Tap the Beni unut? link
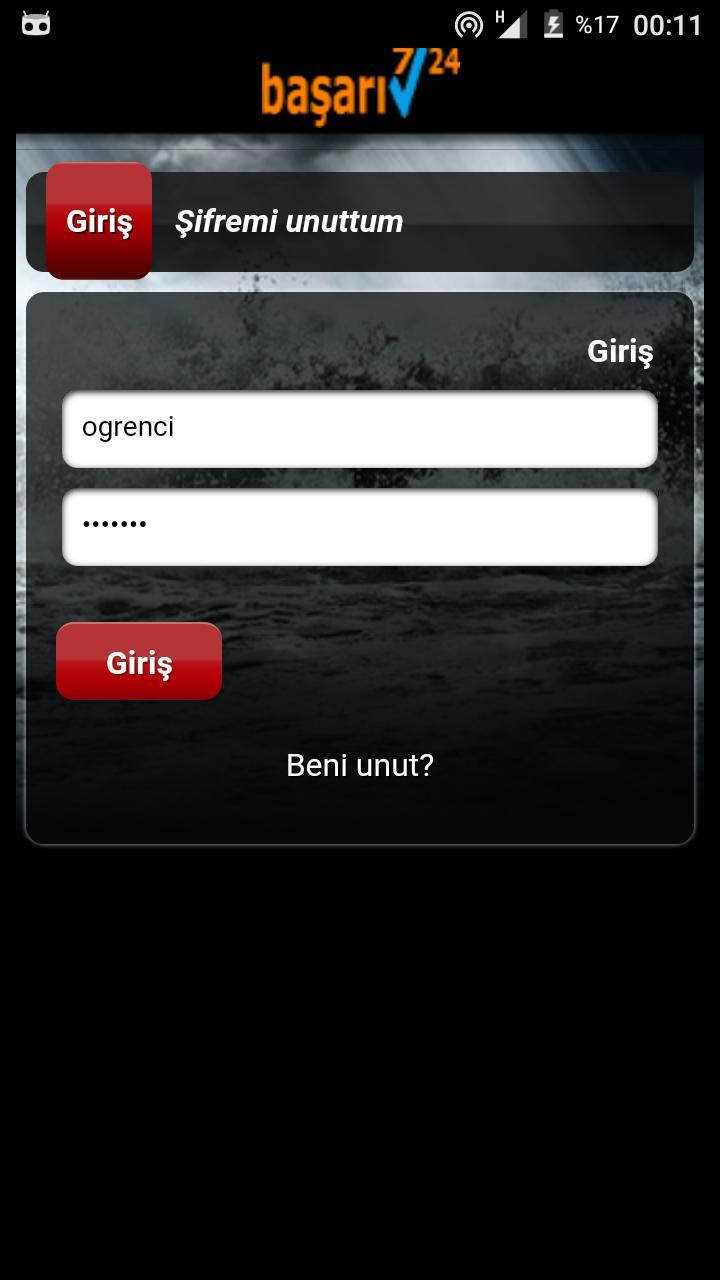This screenshot has height=1280, width=720. tap(360, 765)
